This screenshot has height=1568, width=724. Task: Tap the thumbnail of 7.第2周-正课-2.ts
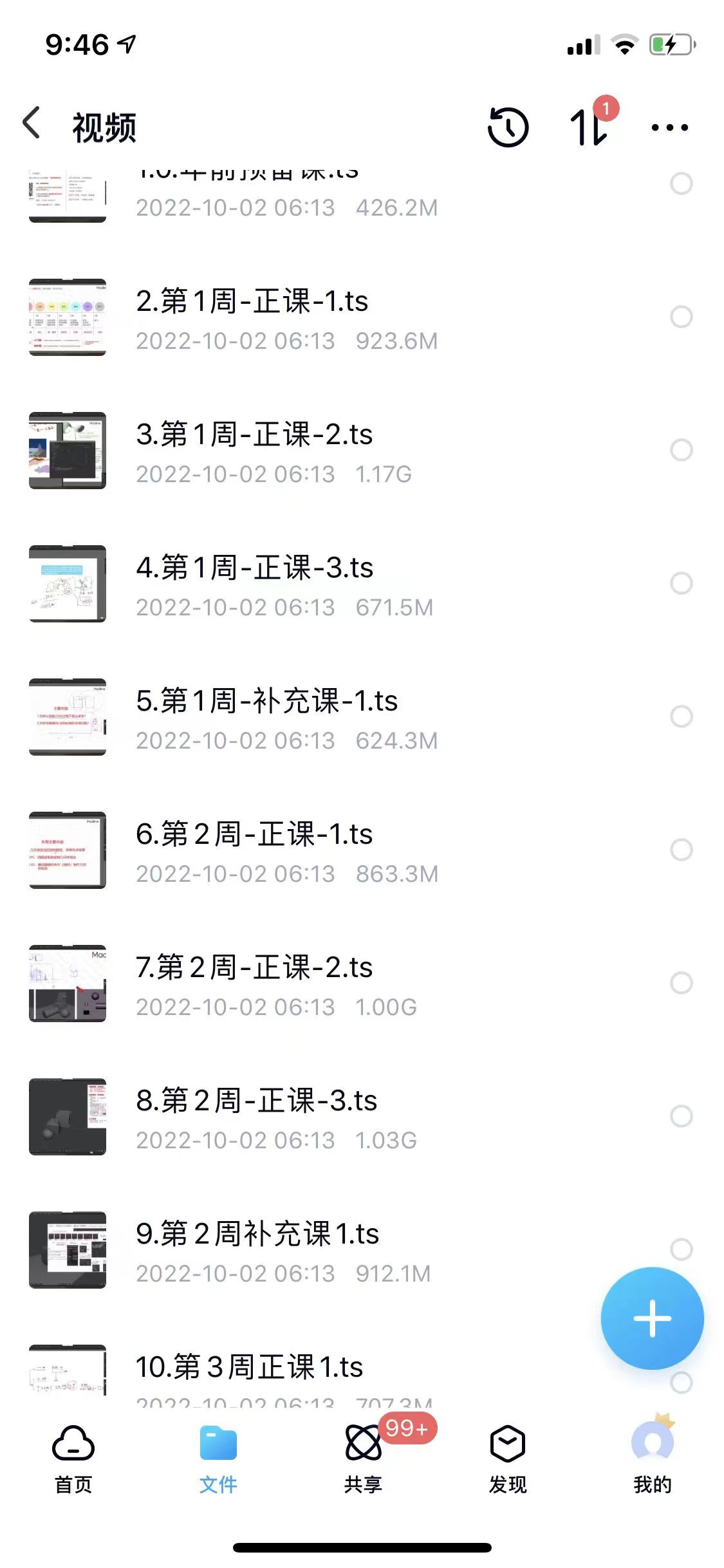click(x=68, y=982)
